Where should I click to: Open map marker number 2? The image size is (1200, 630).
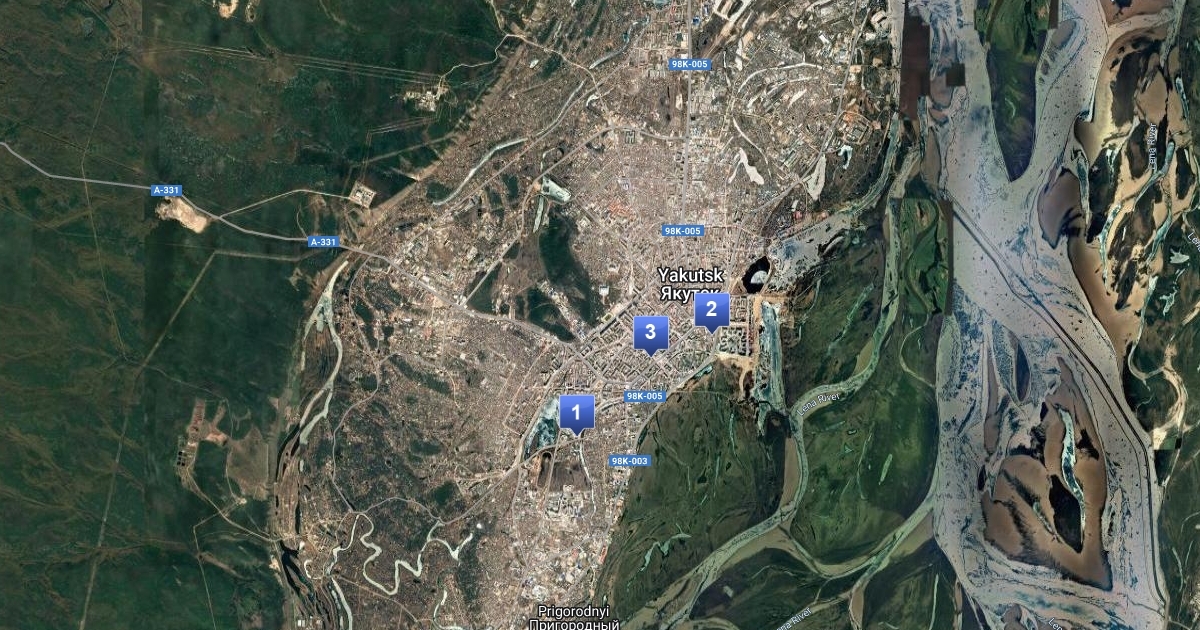[x=711, y=309]
